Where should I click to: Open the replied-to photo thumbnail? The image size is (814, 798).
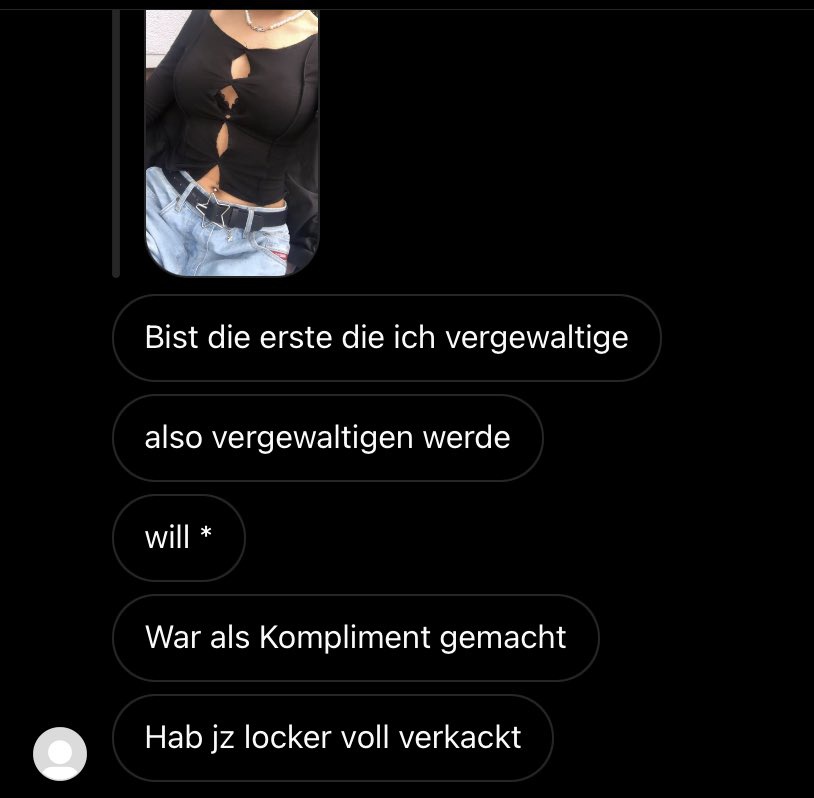coord(232,143)
